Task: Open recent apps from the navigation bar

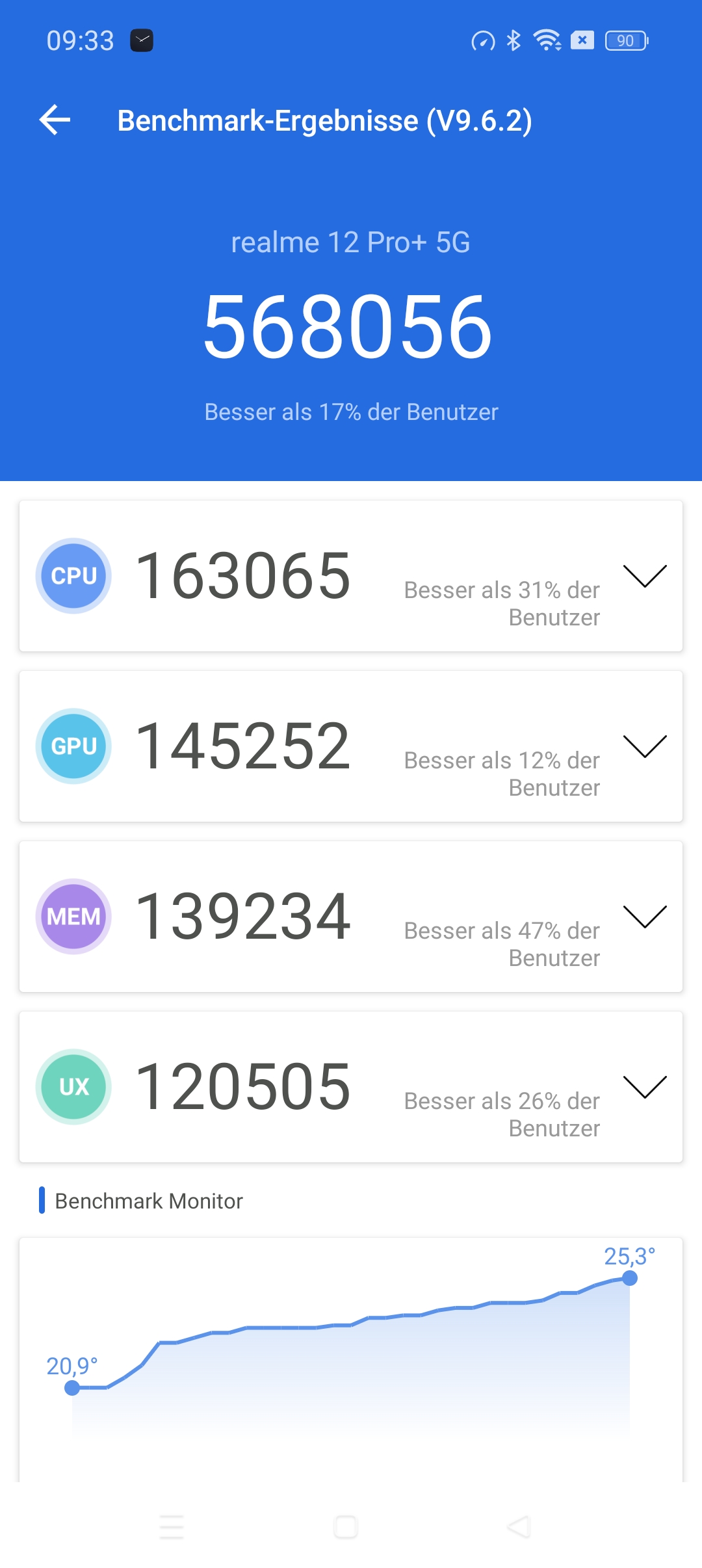Action: [172, 1526]
